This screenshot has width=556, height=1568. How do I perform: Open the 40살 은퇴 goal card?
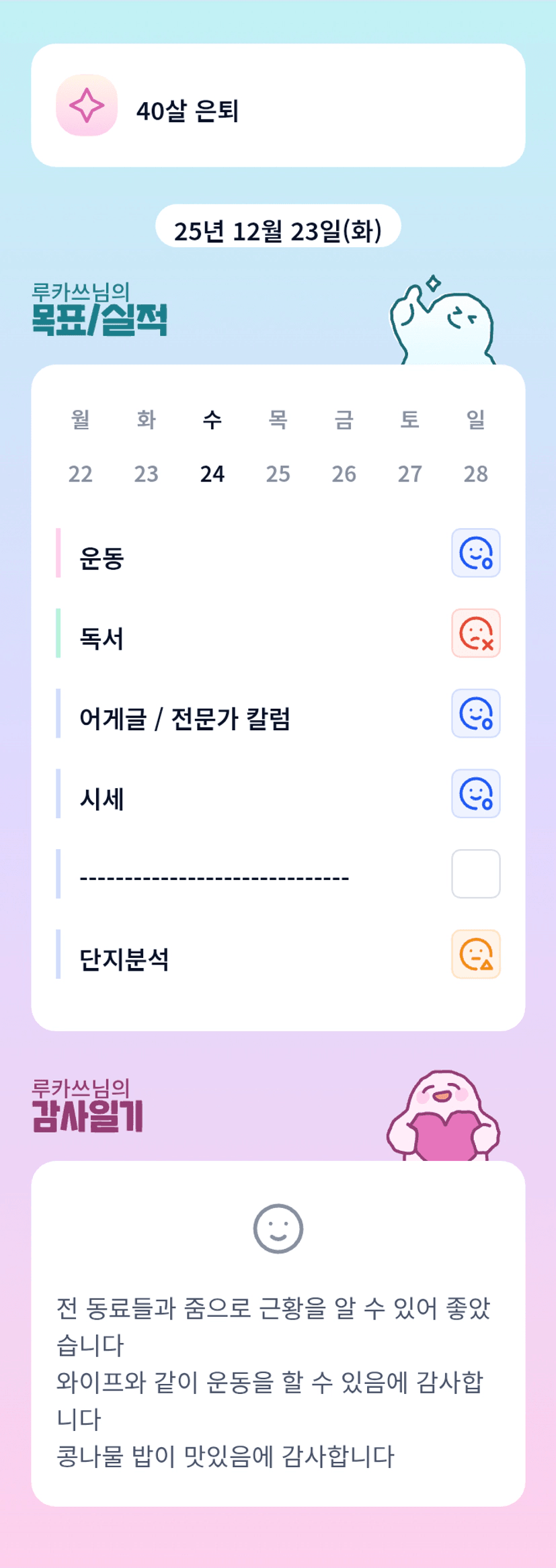click(x=278, y=105)
